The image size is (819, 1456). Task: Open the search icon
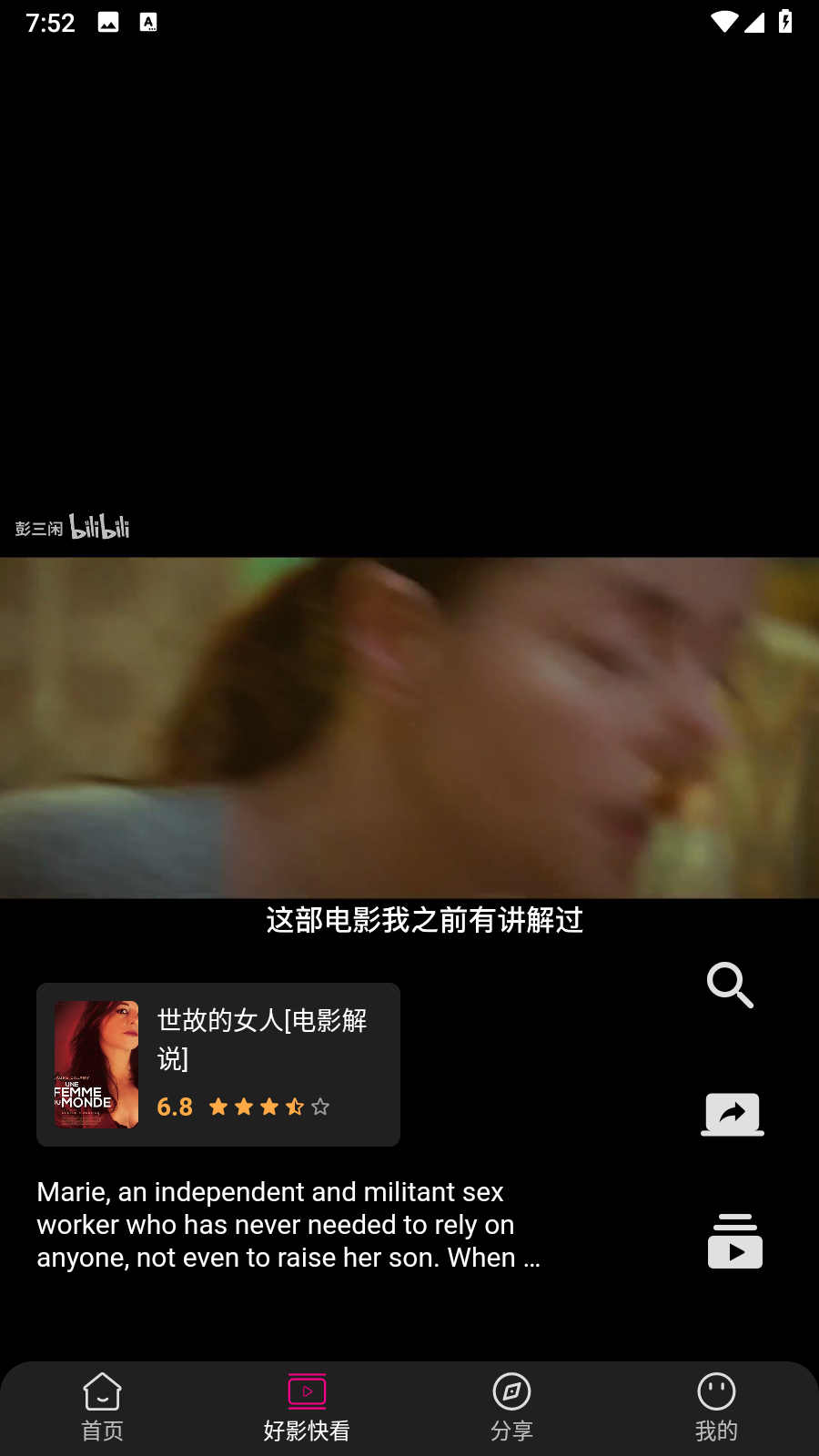click(730, 985)
